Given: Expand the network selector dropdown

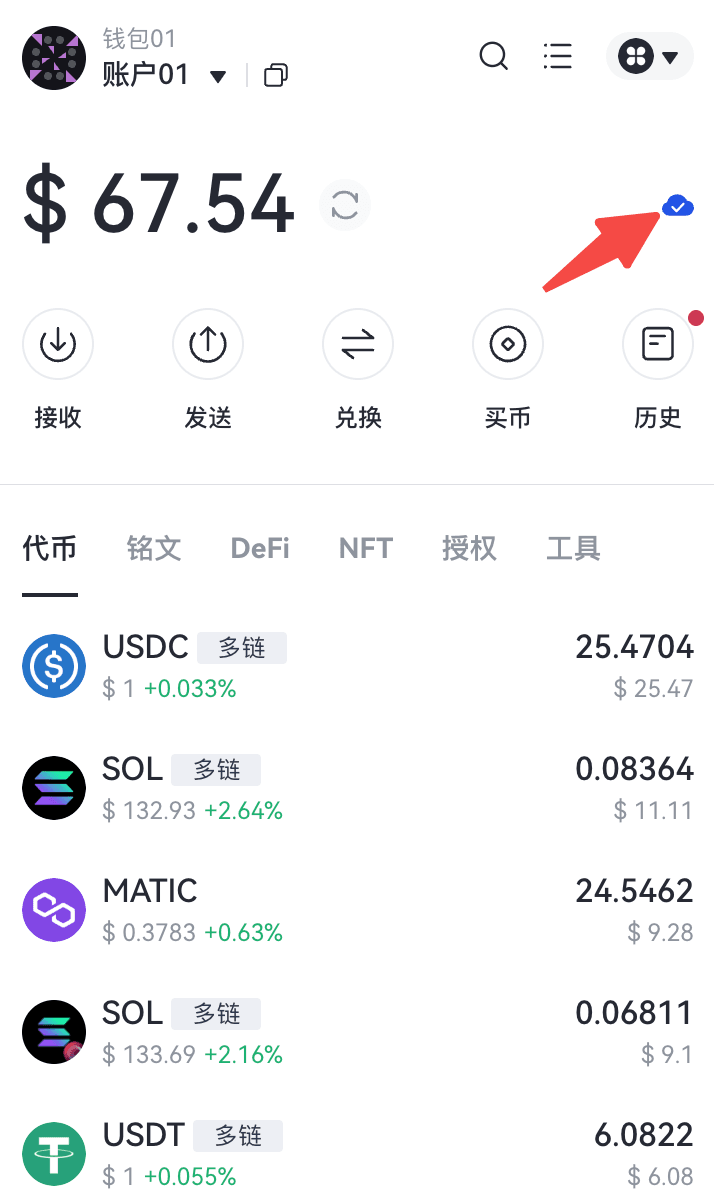Looking at the screenshot, I should point(649,56).
